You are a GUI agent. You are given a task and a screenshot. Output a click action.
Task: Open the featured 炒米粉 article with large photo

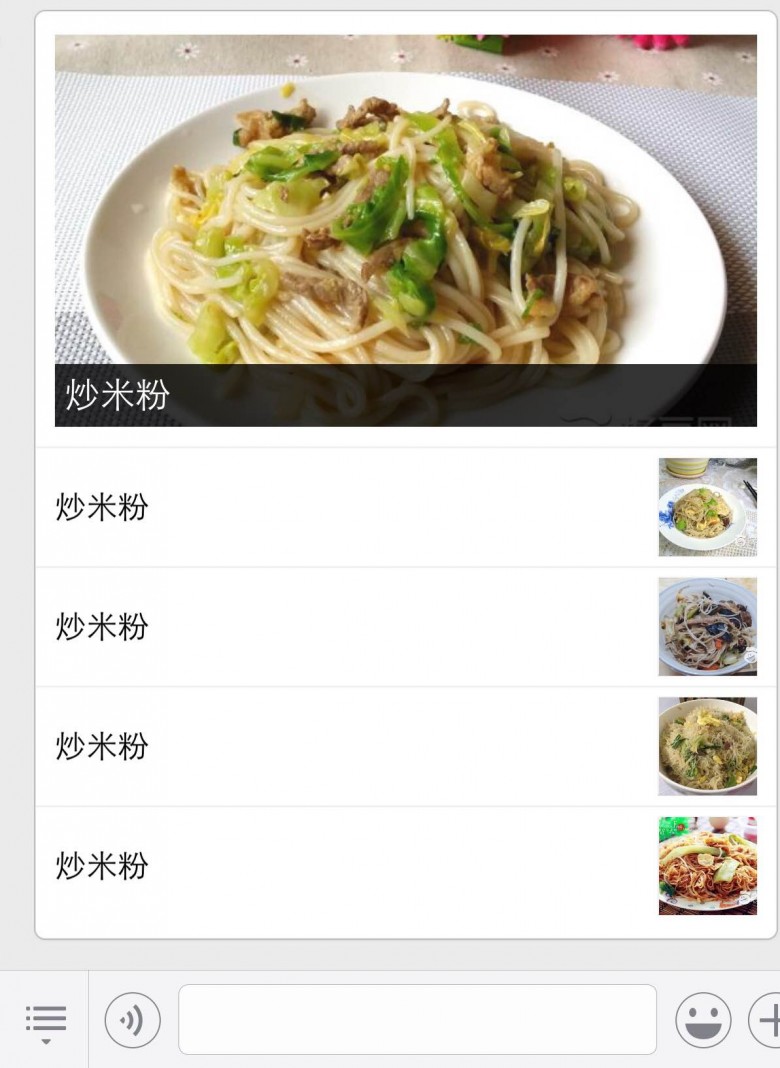405,230
